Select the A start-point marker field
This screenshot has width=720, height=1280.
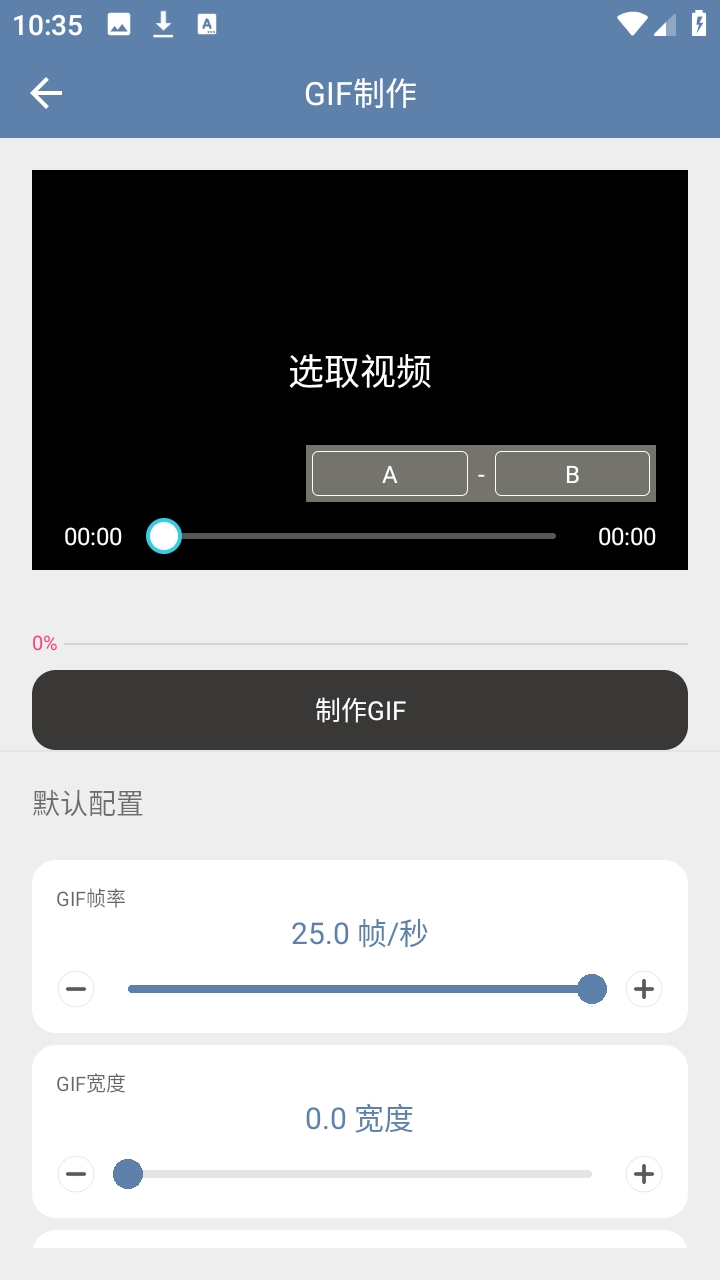coord(389,473)
